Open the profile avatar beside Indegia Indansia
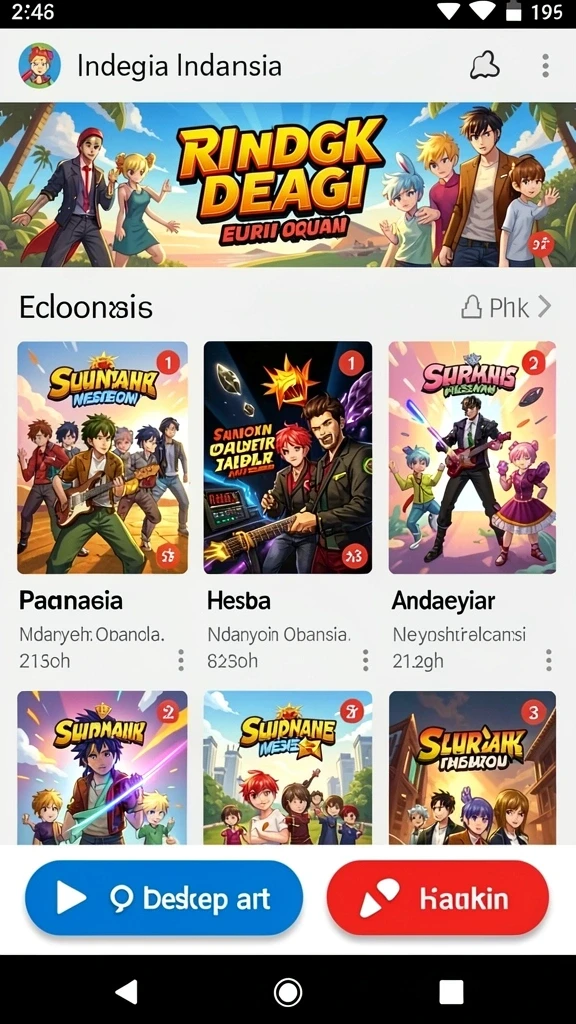576x1024 pixels. pos(40,66)
